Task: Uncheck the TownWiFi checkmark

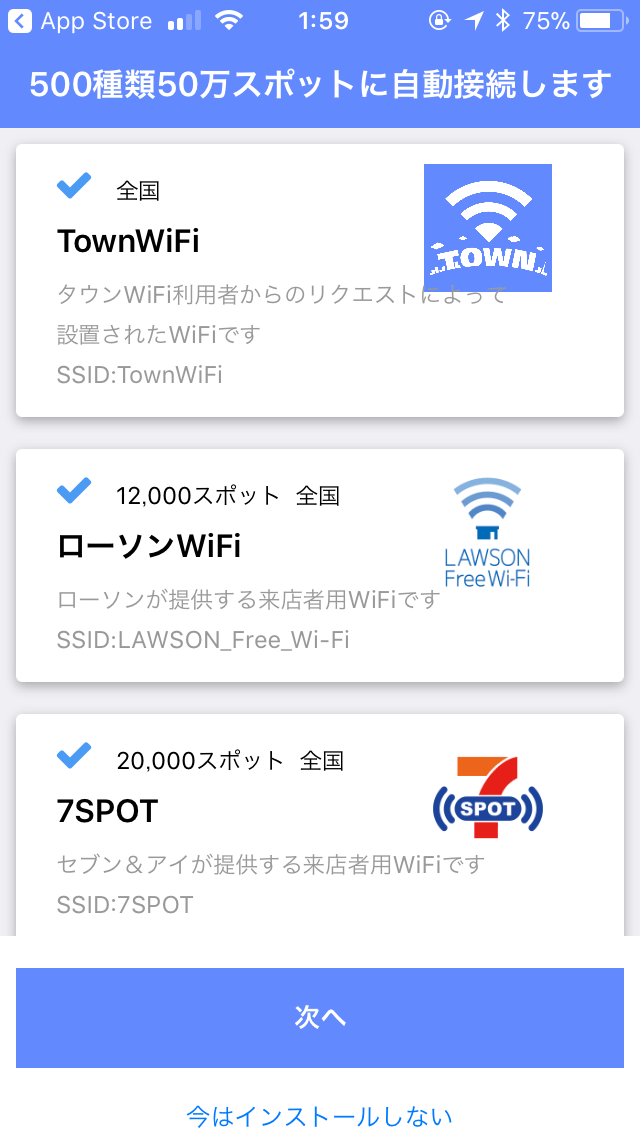Action: tap(74, 186)
